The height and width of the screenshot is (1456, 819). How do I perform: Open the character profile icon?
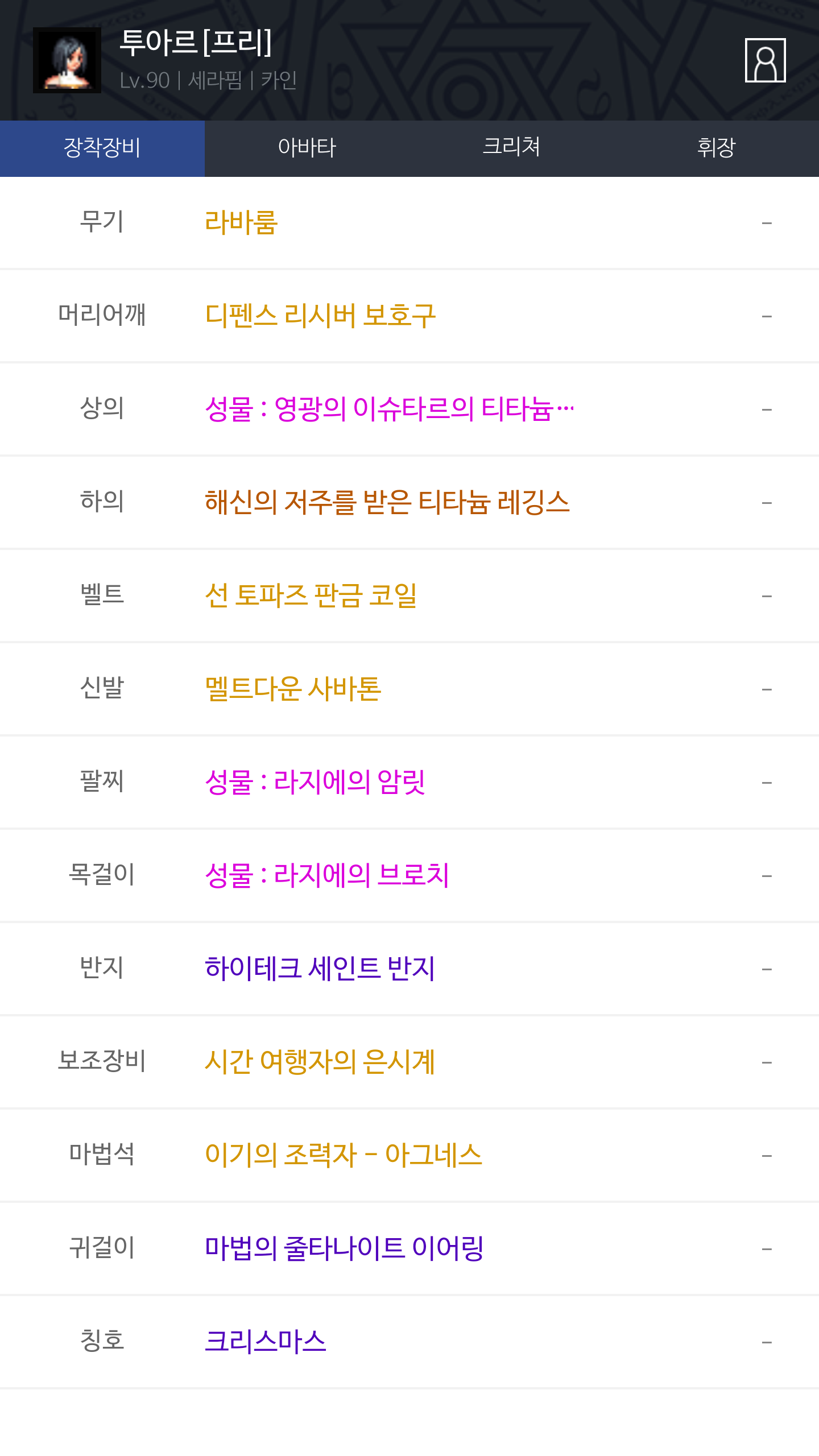pyautogui.click(x=765, y=60)
